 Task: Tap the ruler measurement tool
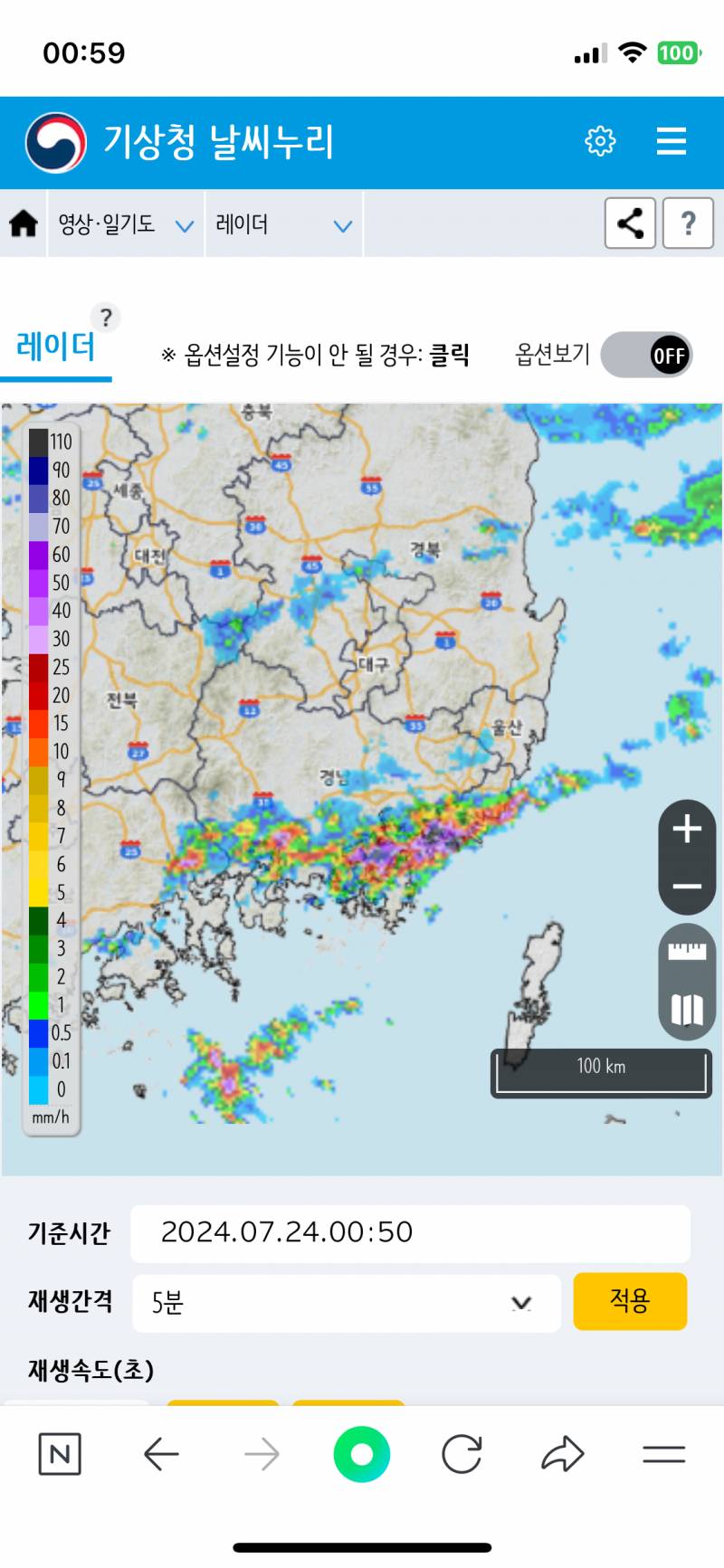coord(687,952)
